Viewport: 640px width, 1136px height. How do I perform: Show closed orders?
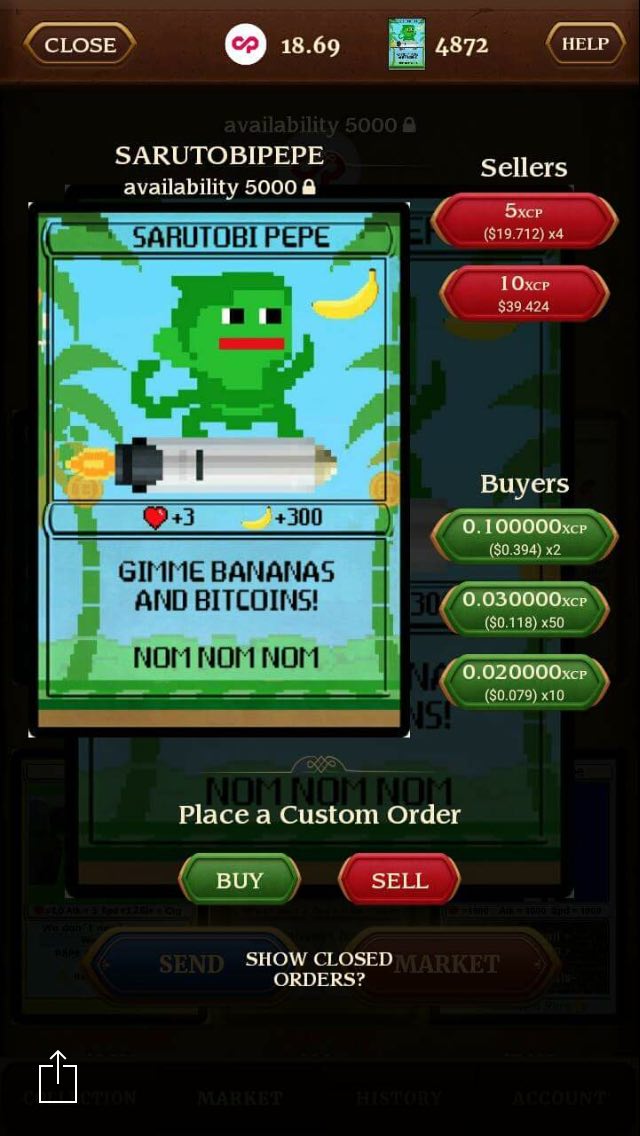[x=319, y=969]
